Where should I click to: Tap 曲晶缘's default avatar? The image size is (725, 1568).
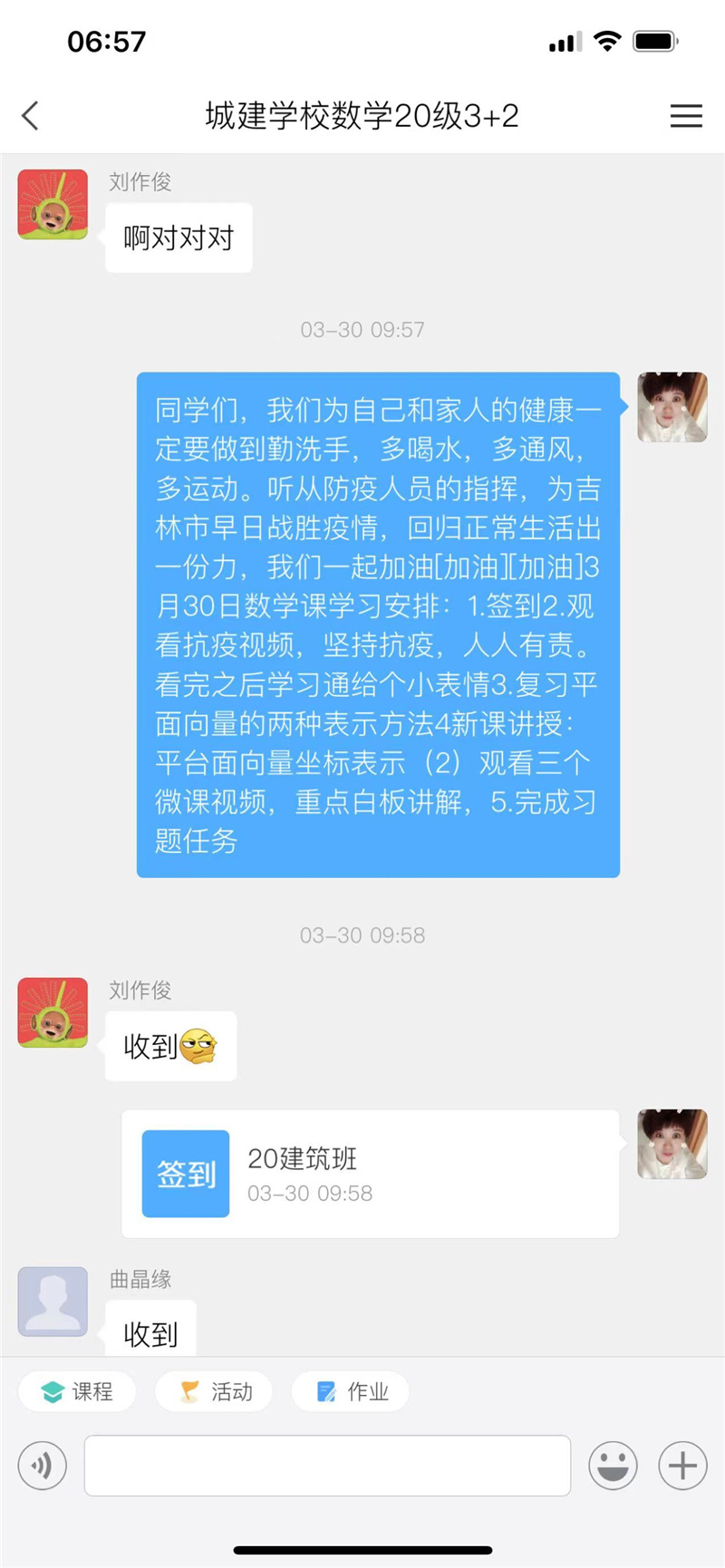pos(53,1302)
